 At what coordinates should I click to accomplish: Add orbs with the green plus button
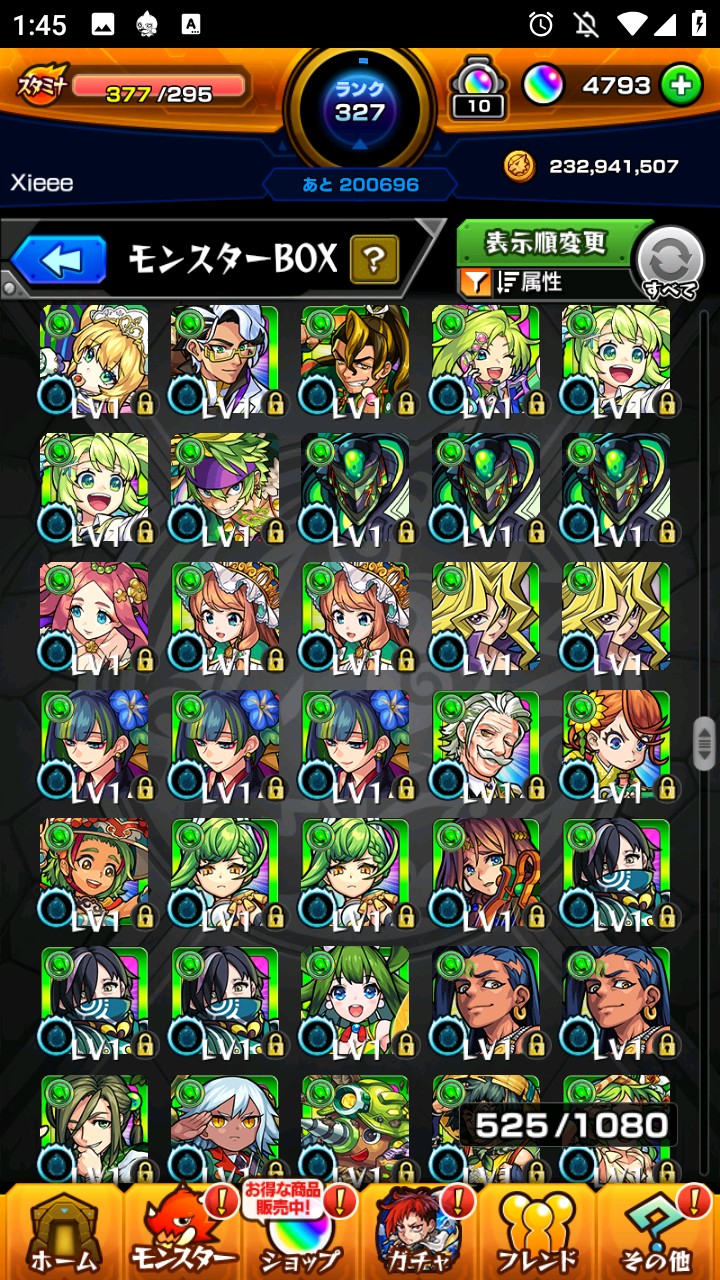680,86
